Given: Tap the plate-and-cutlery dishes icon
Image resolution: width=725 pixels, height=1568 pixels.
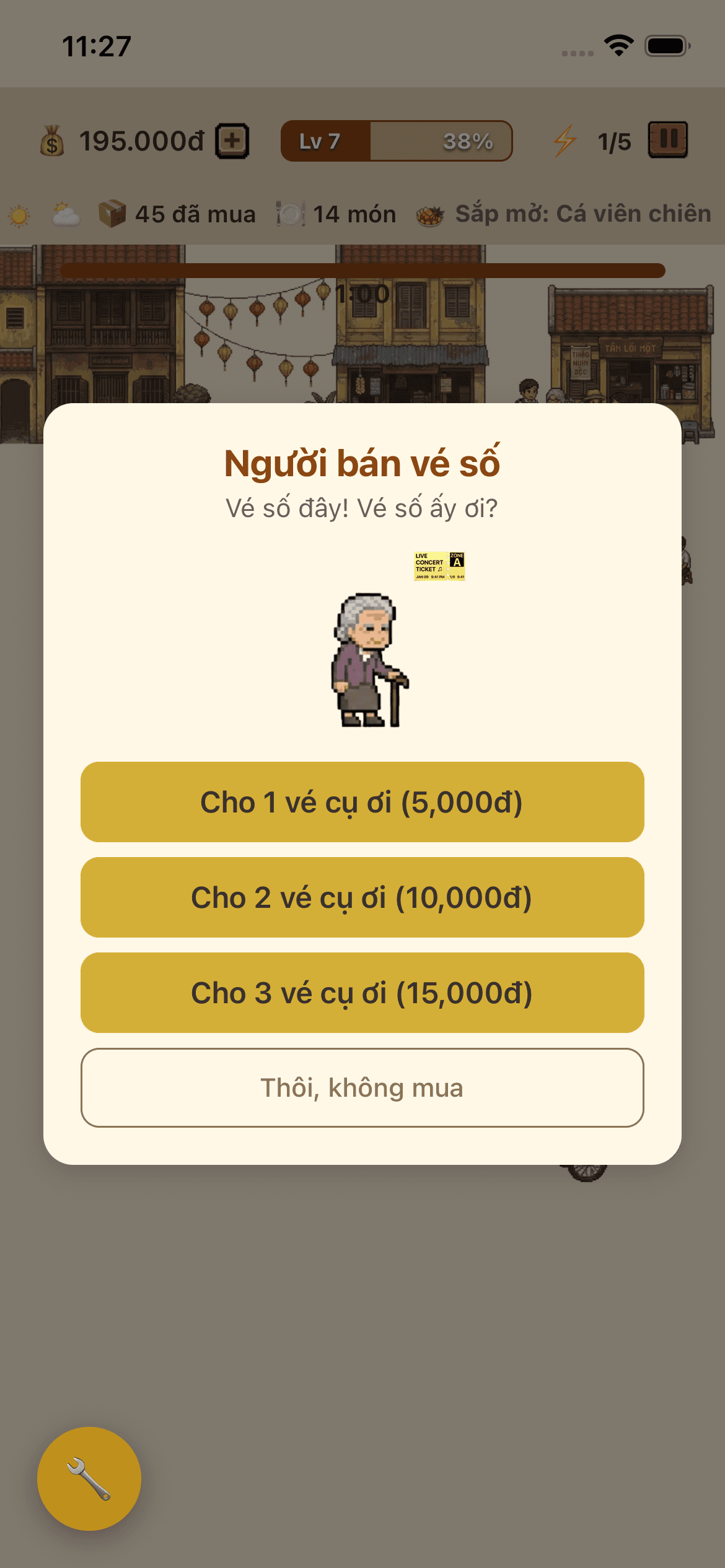Looking at the screenshot, I should 291,214.
